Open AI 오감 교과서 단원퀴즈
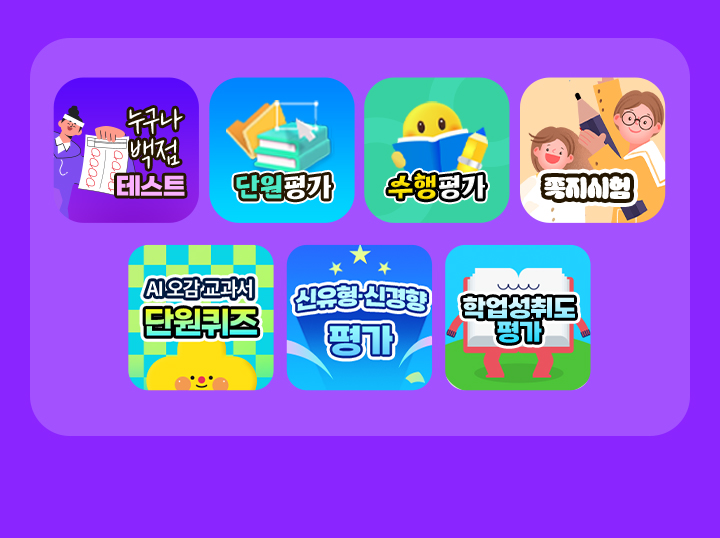This screenshot has height=538, width=720. click(201, 317)
